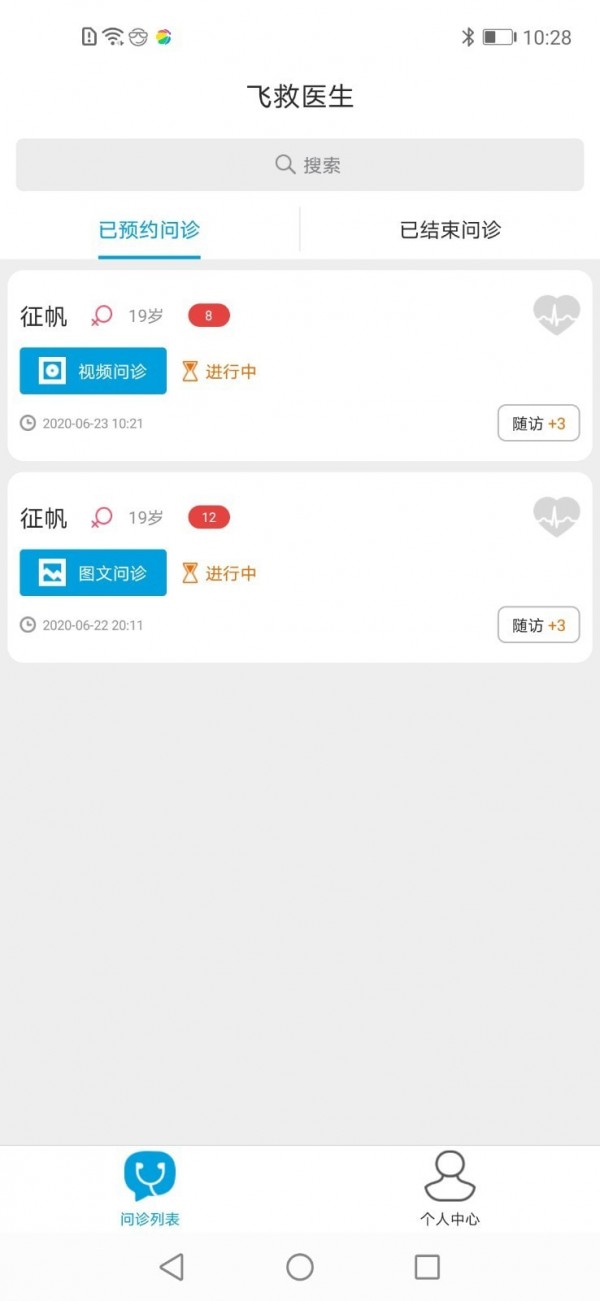Tap 随访 +3 on the 2020-06-22 card
Image resolution: width=600 pixels, height=1301 pixels.
tap(538, 625)
